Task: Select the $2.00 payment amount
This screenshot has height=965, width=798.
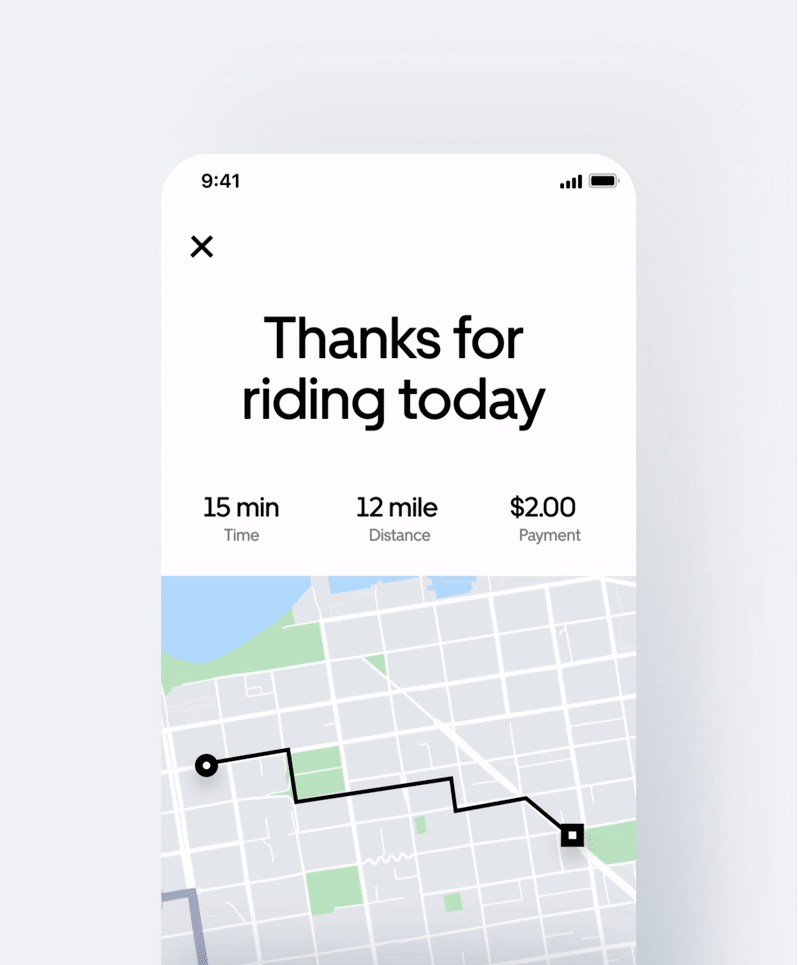Action: 543,507
